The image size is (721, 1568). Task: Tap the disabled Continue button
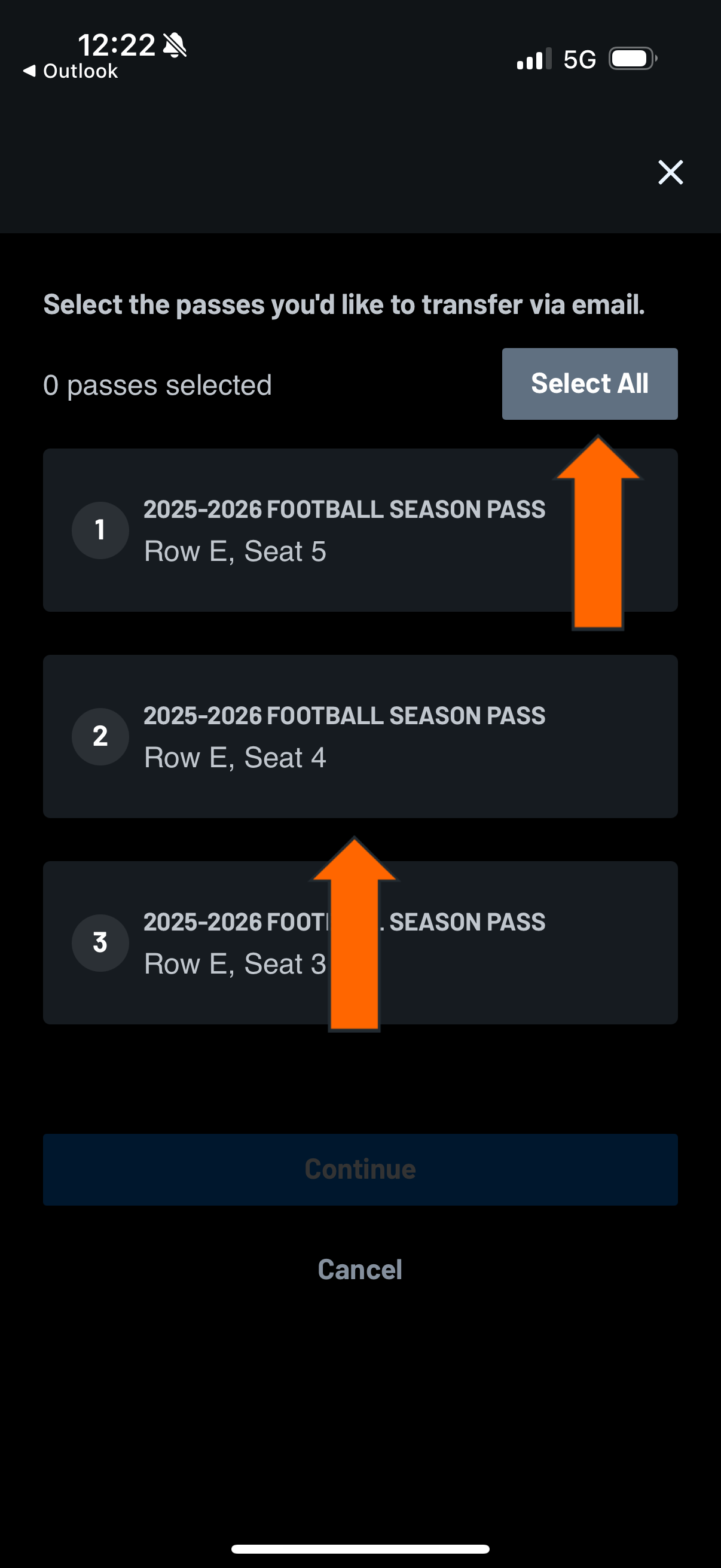tap(360, 1169)
